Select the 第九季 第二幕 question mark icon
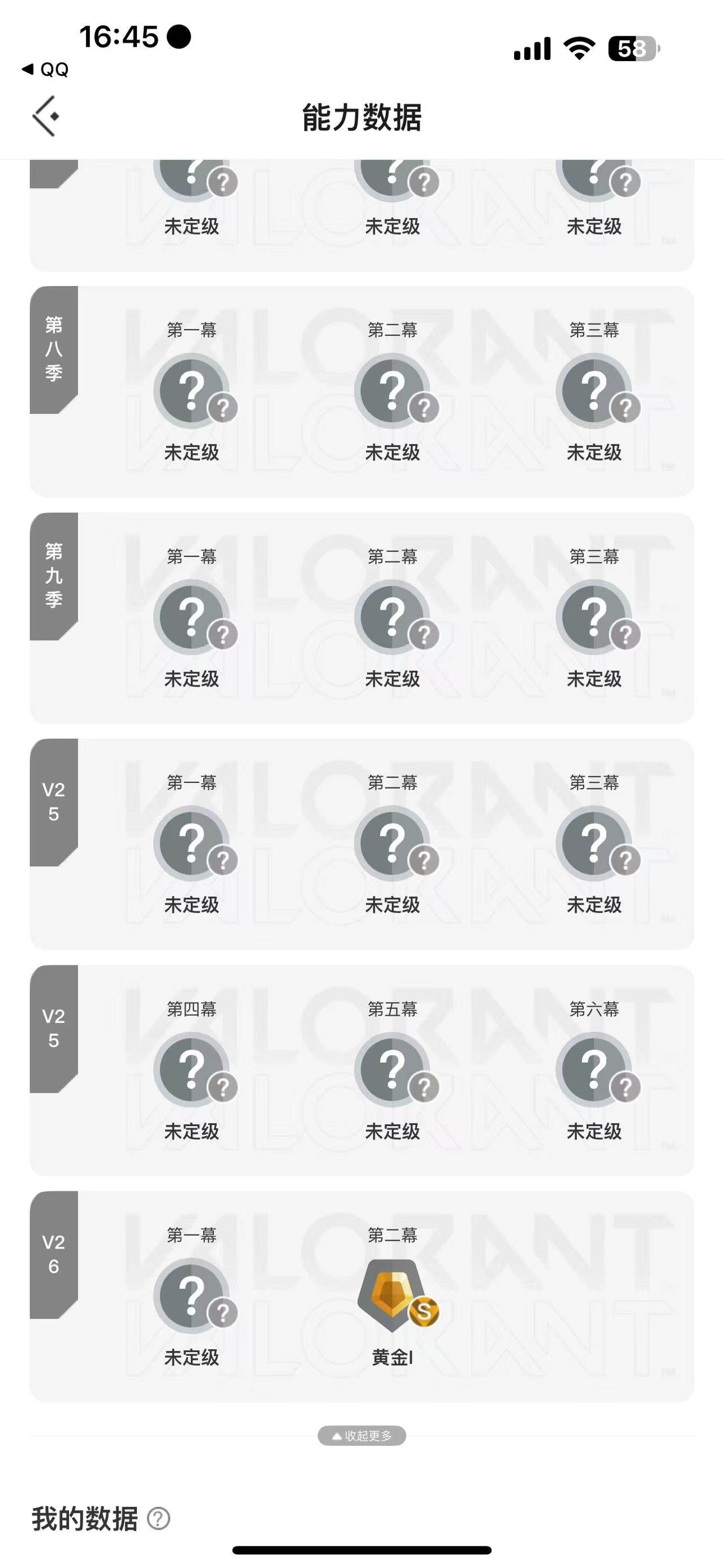The image size is (724, 1568). [393, 616]
